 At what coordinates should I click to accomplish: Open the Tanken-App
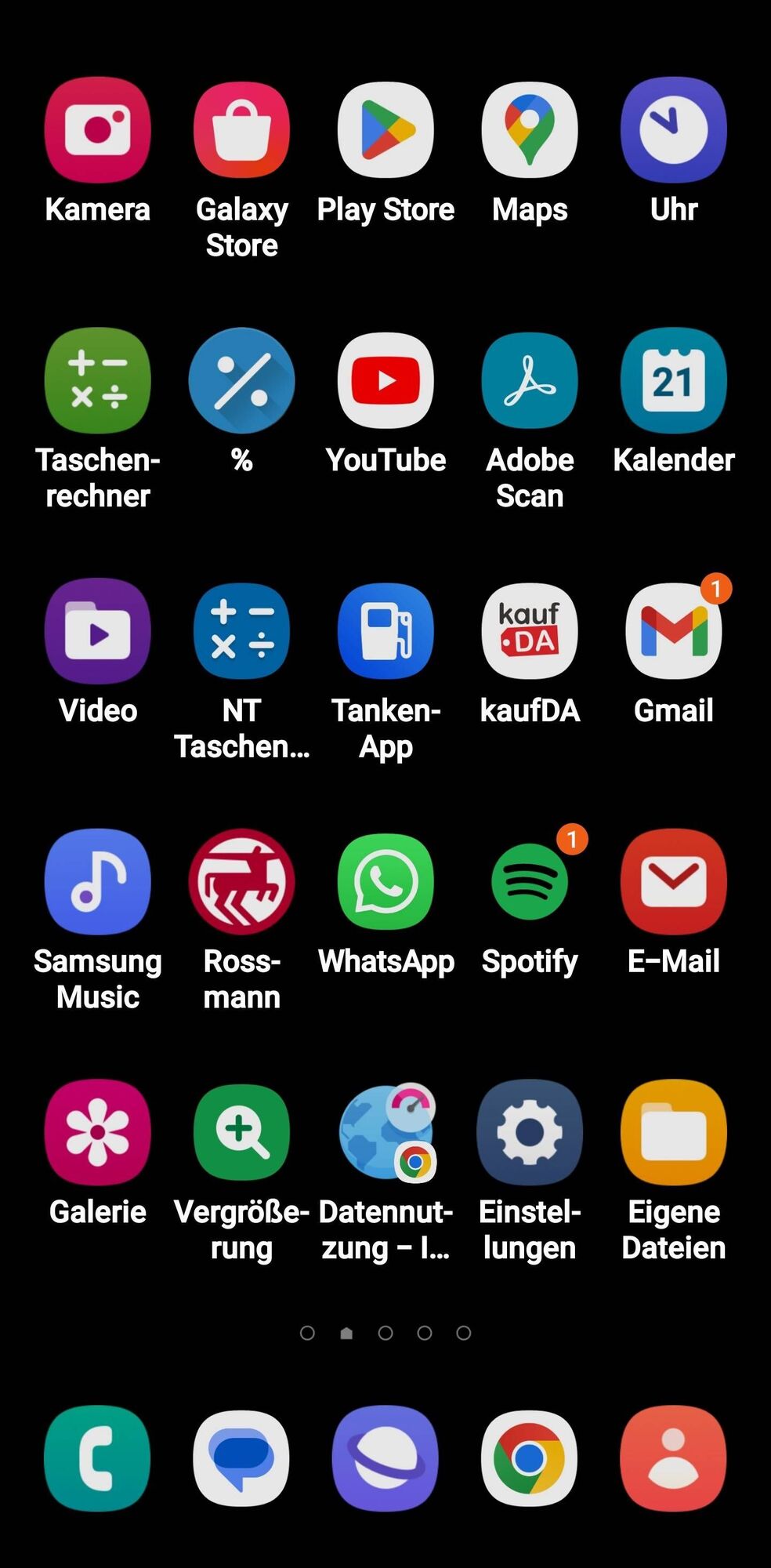385,631
